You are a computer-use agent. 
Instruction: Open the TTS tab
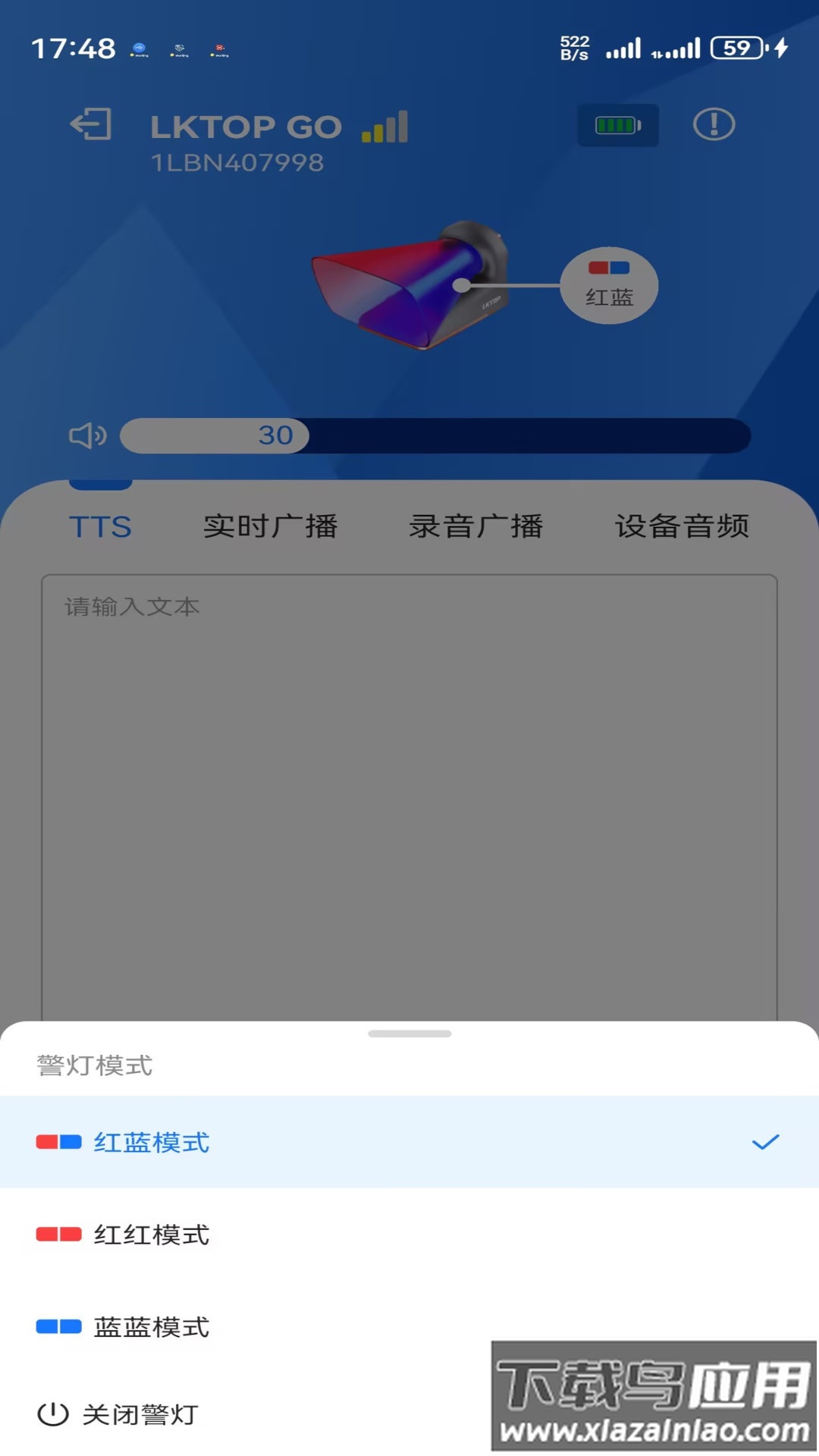point(100,526)
